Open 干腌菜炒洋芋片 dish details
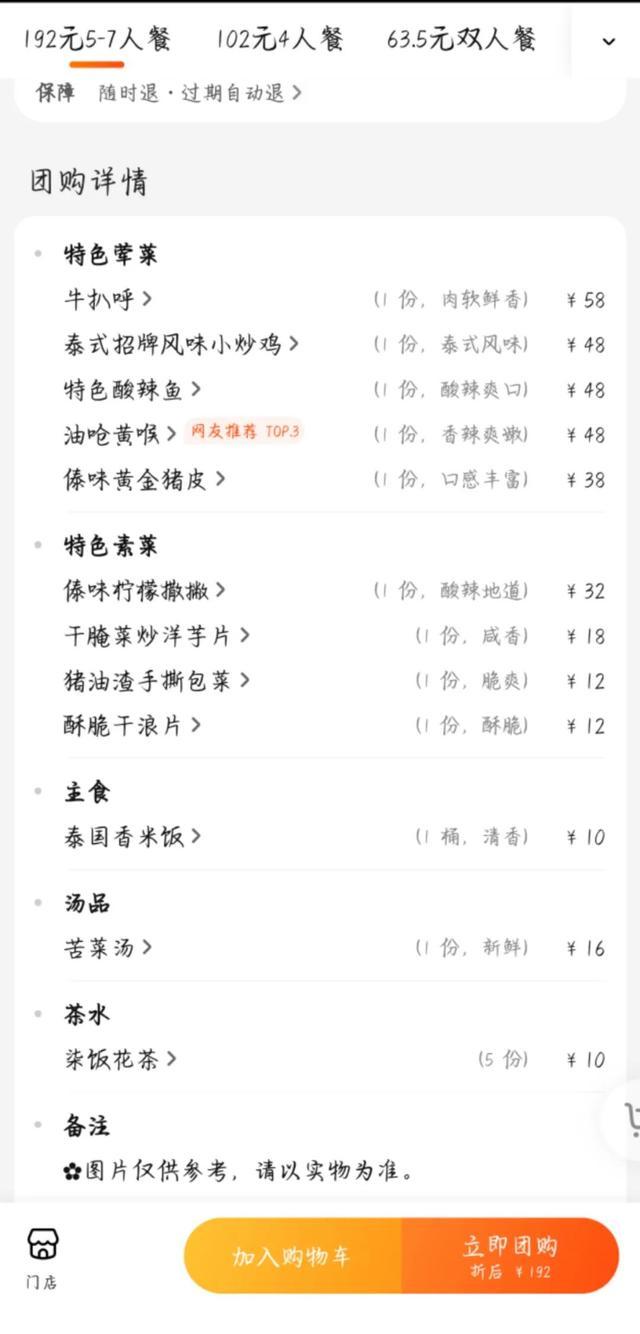This screenshot has width=640, height=1334. [x=156, y=635]
